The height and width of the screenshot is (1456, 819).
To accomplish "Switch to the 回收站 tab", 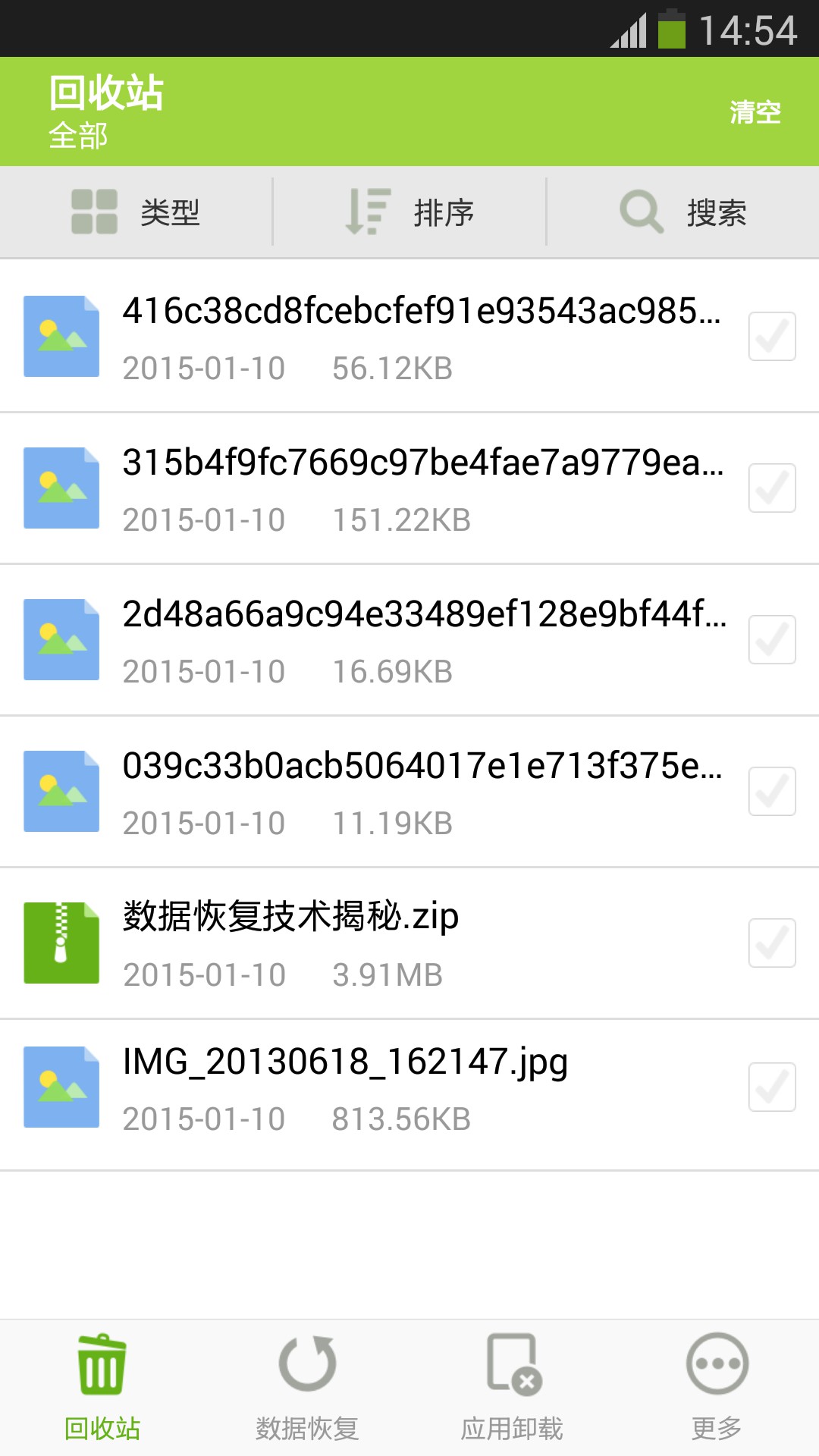I will (102, 1388).
